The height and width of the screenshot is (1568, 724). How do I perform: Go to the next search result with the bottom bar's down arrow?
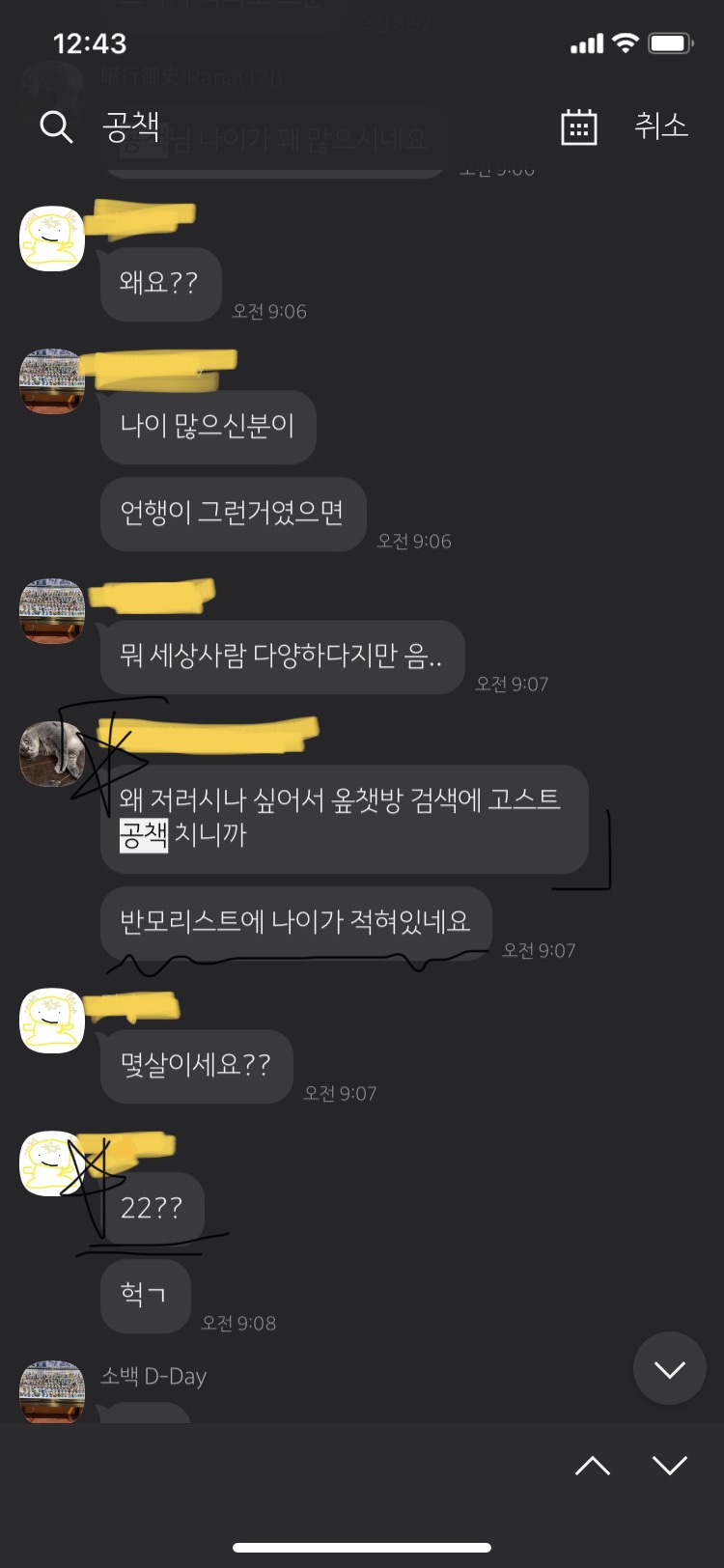pos(669,1466)
